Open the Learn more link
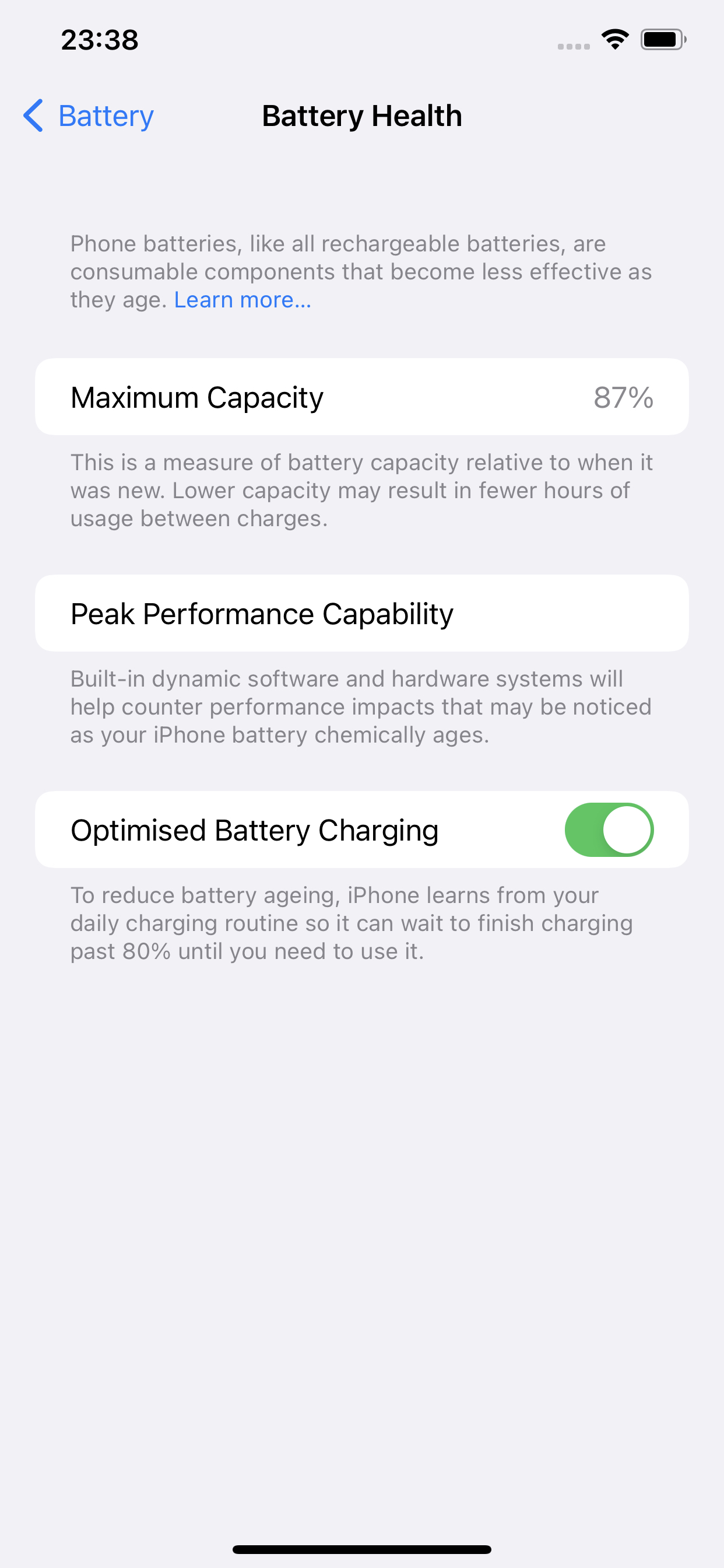The image size is (724, 1568). (x=242, y=300)
